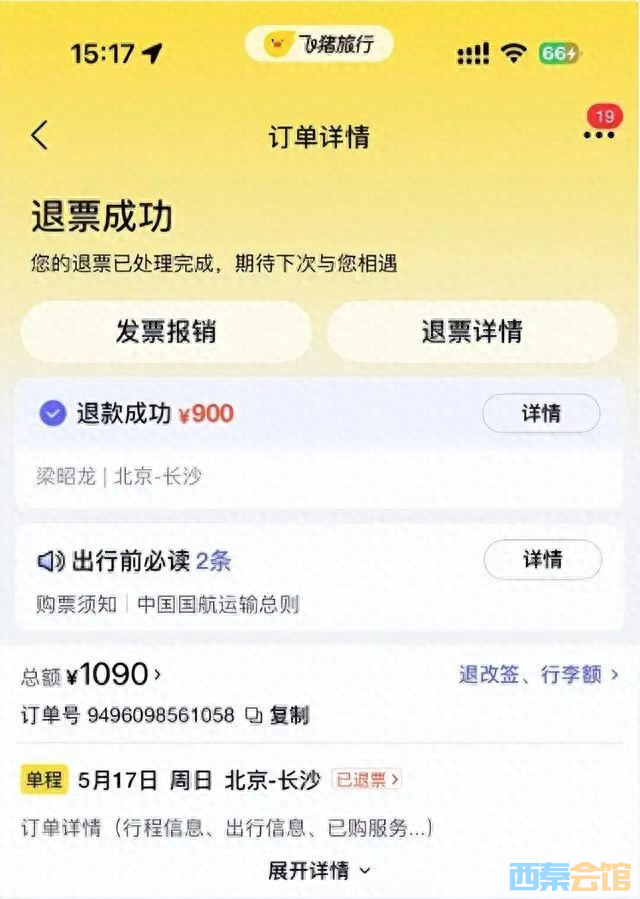Open 退票详情 button
Image resolution: width=640 pixels, height=899 pixels.
click(471, 332)
